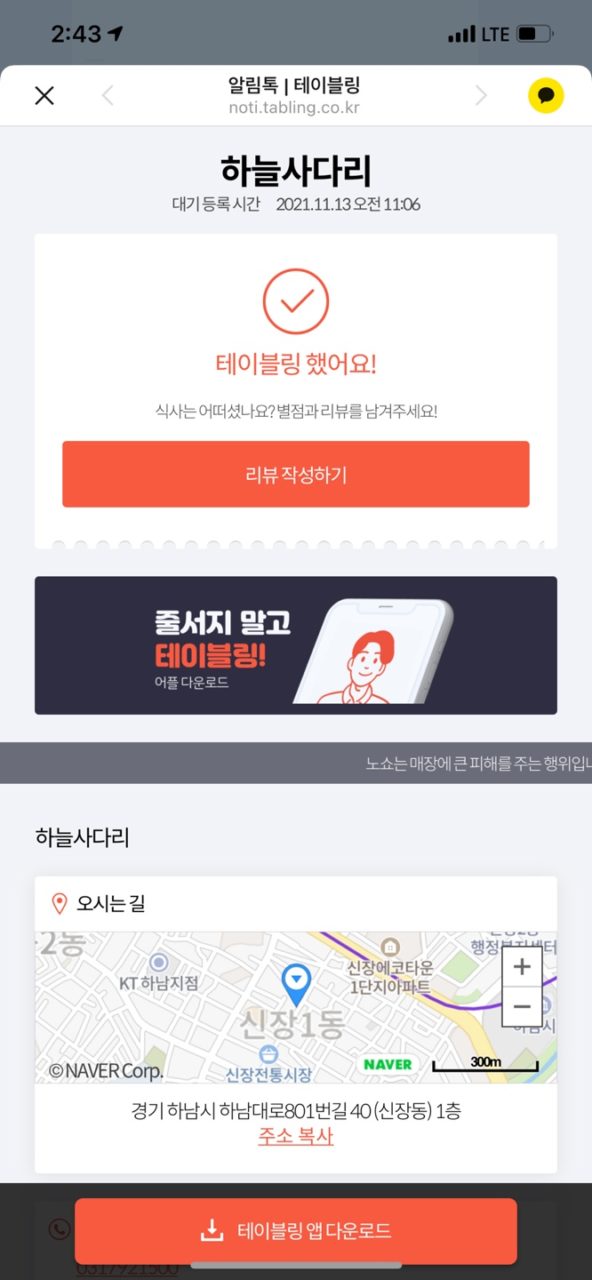This screenshot has width=592, height=1280.
Task: Select the blue location pin on the map
Action: click(x=296, y=985)
